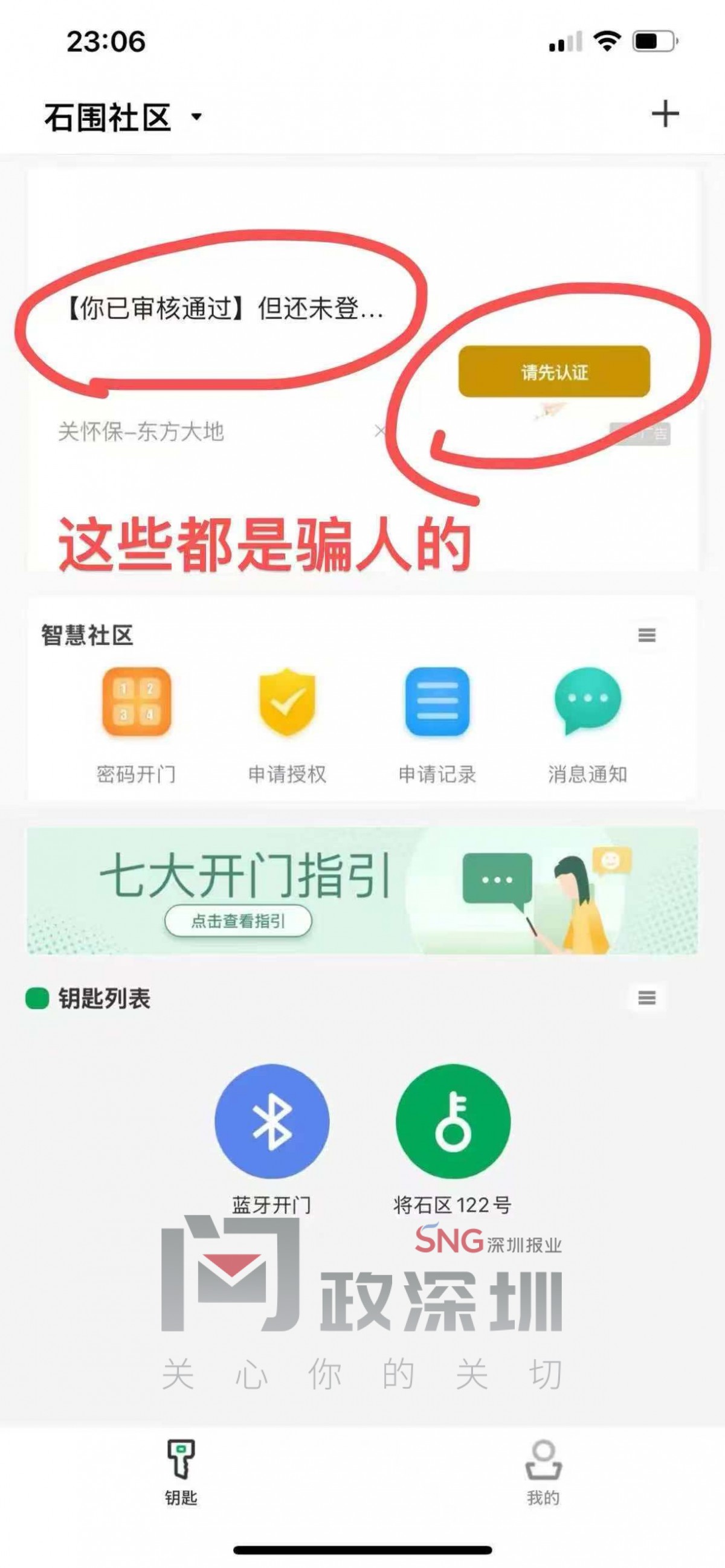
Task: Tap 点击查看指引 in the door-opening guide banner
Action: click(238, 921)
